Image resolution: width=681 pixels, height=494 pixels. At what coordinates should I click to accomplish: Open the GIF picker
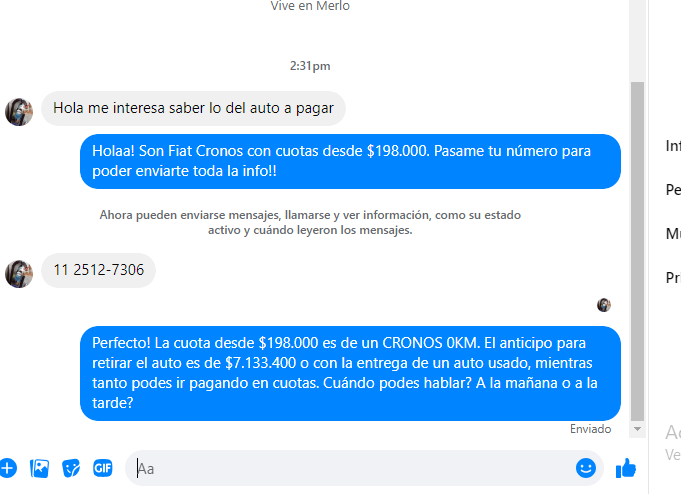103,467
